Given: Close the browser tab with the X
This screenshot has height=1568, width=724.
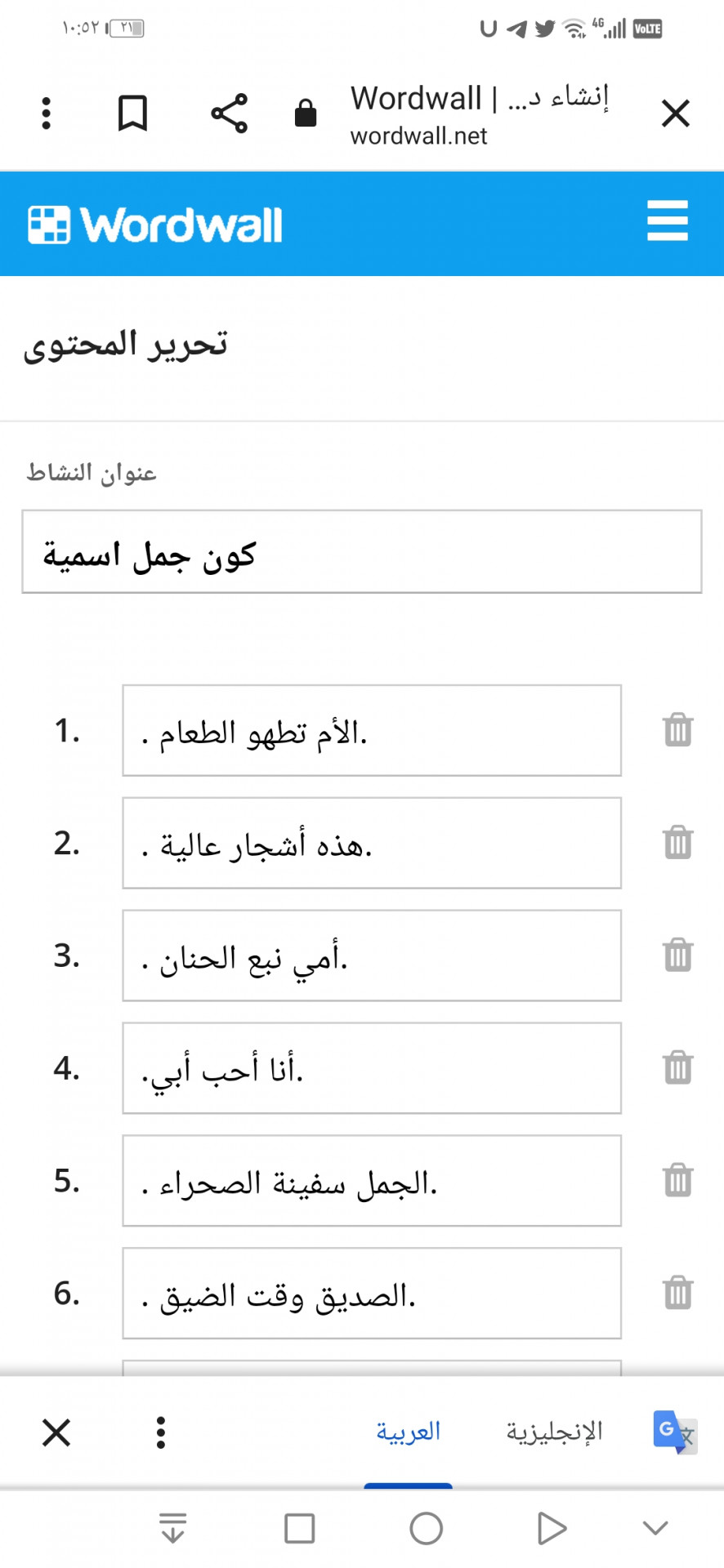Looking at the screenshot, I should pos(675,114).
